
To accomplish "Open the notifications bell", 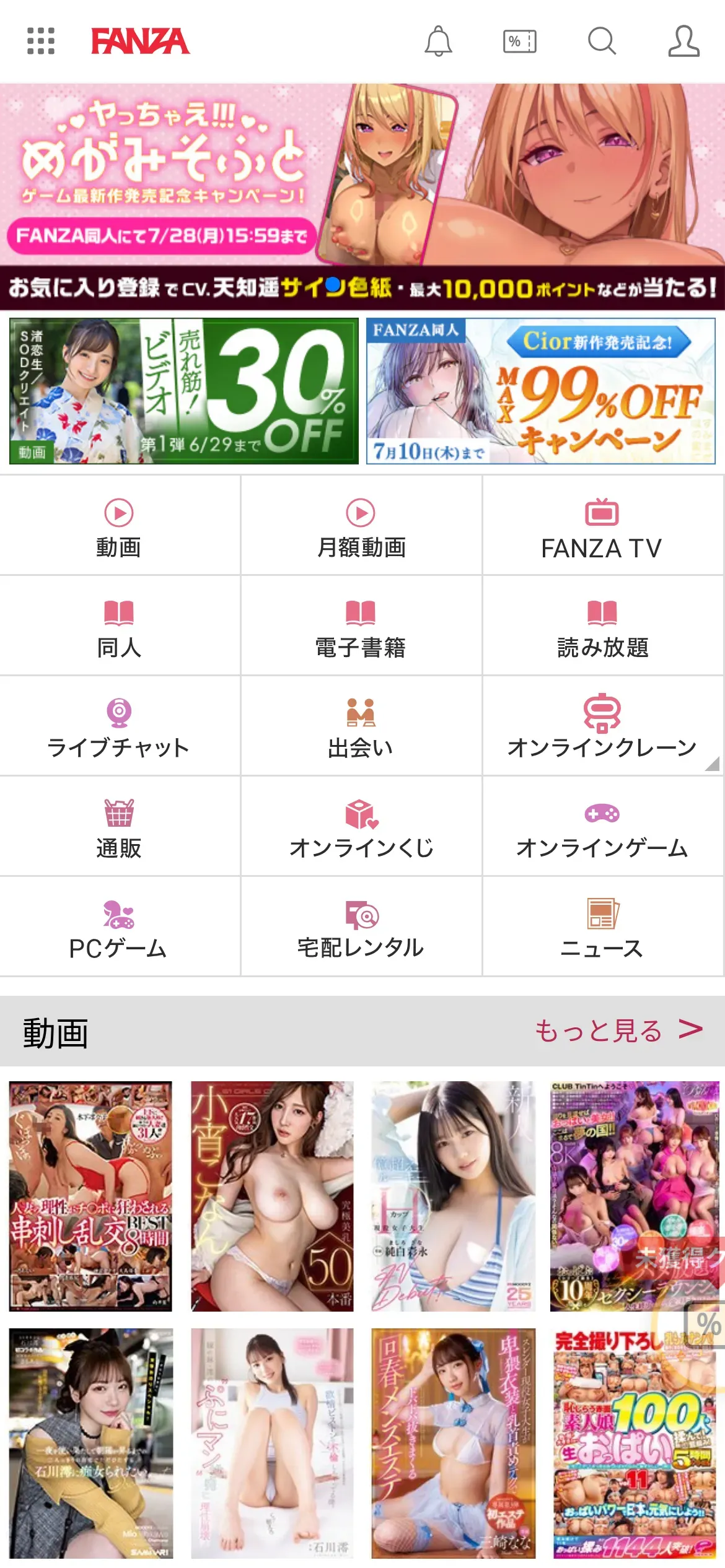I will click(438, 41).
